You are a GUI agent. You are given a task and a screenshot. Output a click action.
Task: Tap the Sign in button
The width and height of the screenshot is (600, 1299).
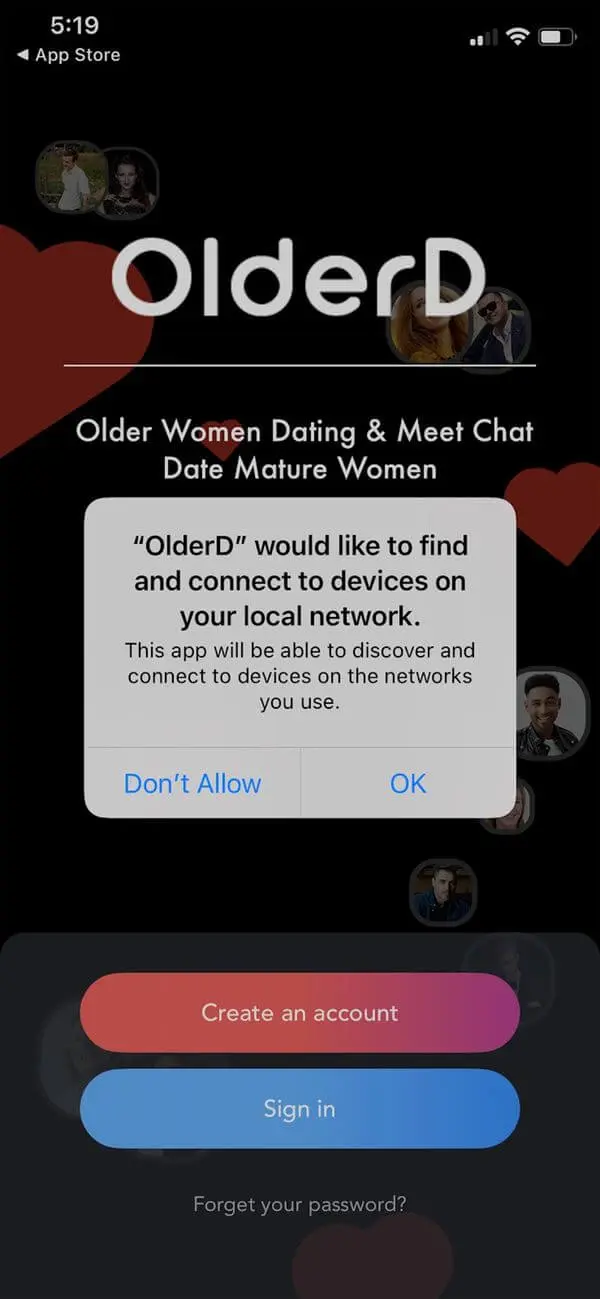click(x=300, y=1108)
